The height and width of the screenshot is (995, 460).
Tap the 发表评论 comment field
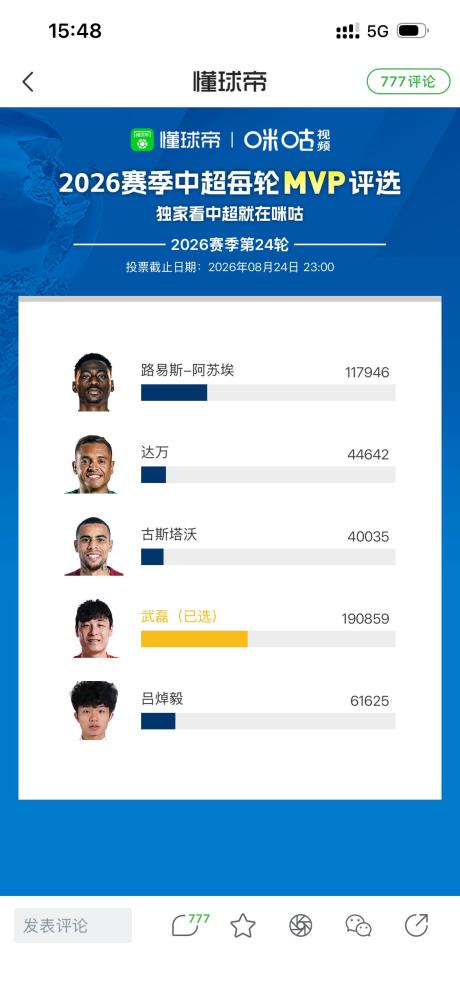click(73, 925)
